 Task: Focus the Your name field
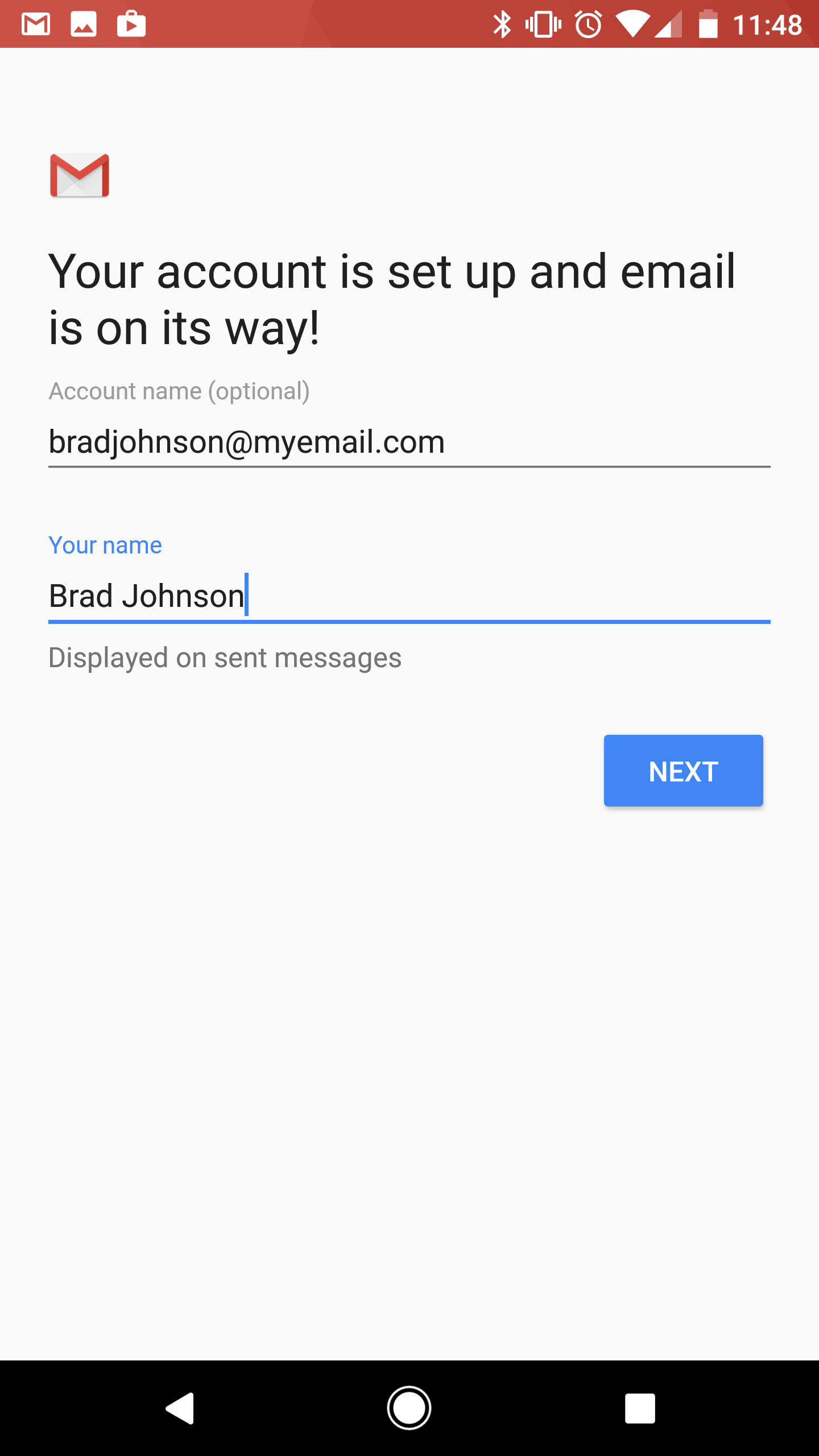409,597
